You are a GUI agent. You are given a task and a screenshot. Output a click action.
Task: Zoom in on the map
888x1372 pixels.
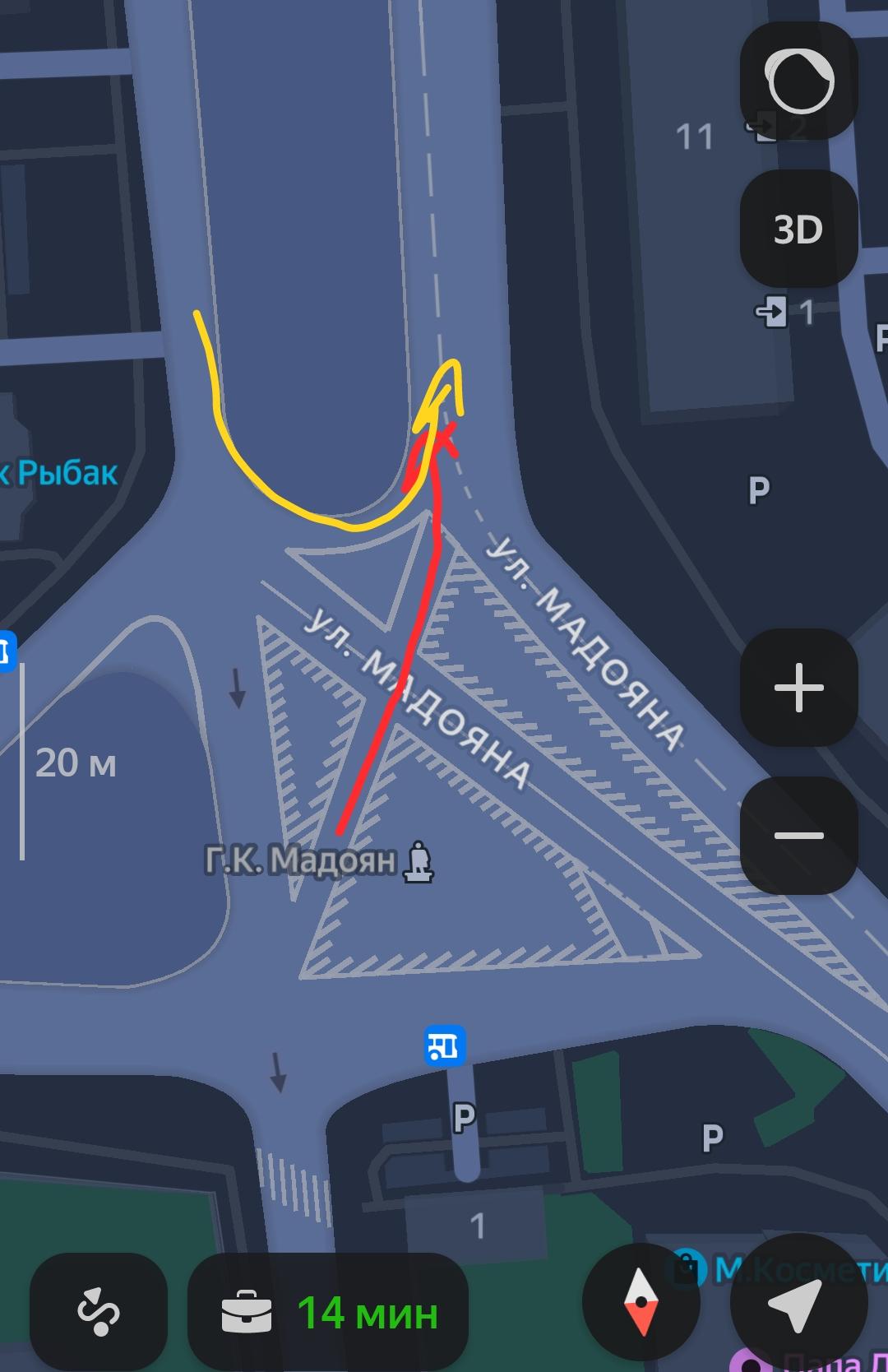tap(798, 688)
